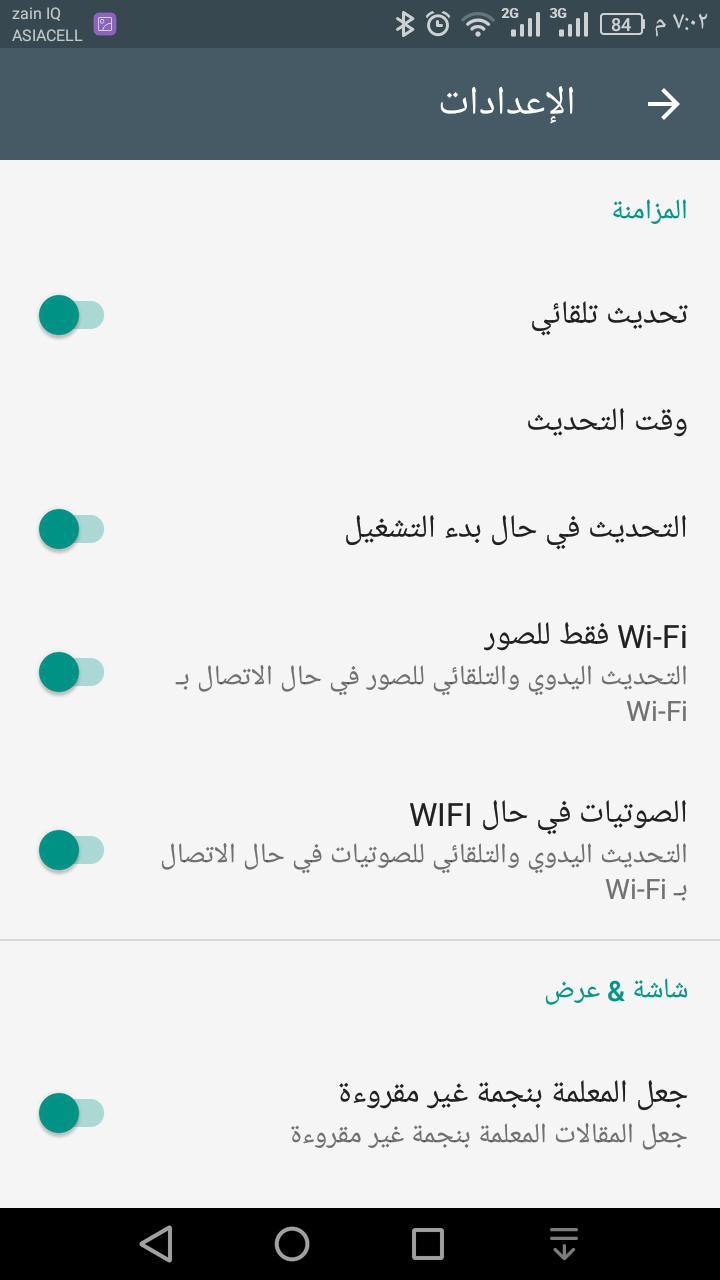The image size is (720, 1280).
Task: Disable جعل المعلمة بنجمة غير مقروءة switch
Action: pos(70,1111)
